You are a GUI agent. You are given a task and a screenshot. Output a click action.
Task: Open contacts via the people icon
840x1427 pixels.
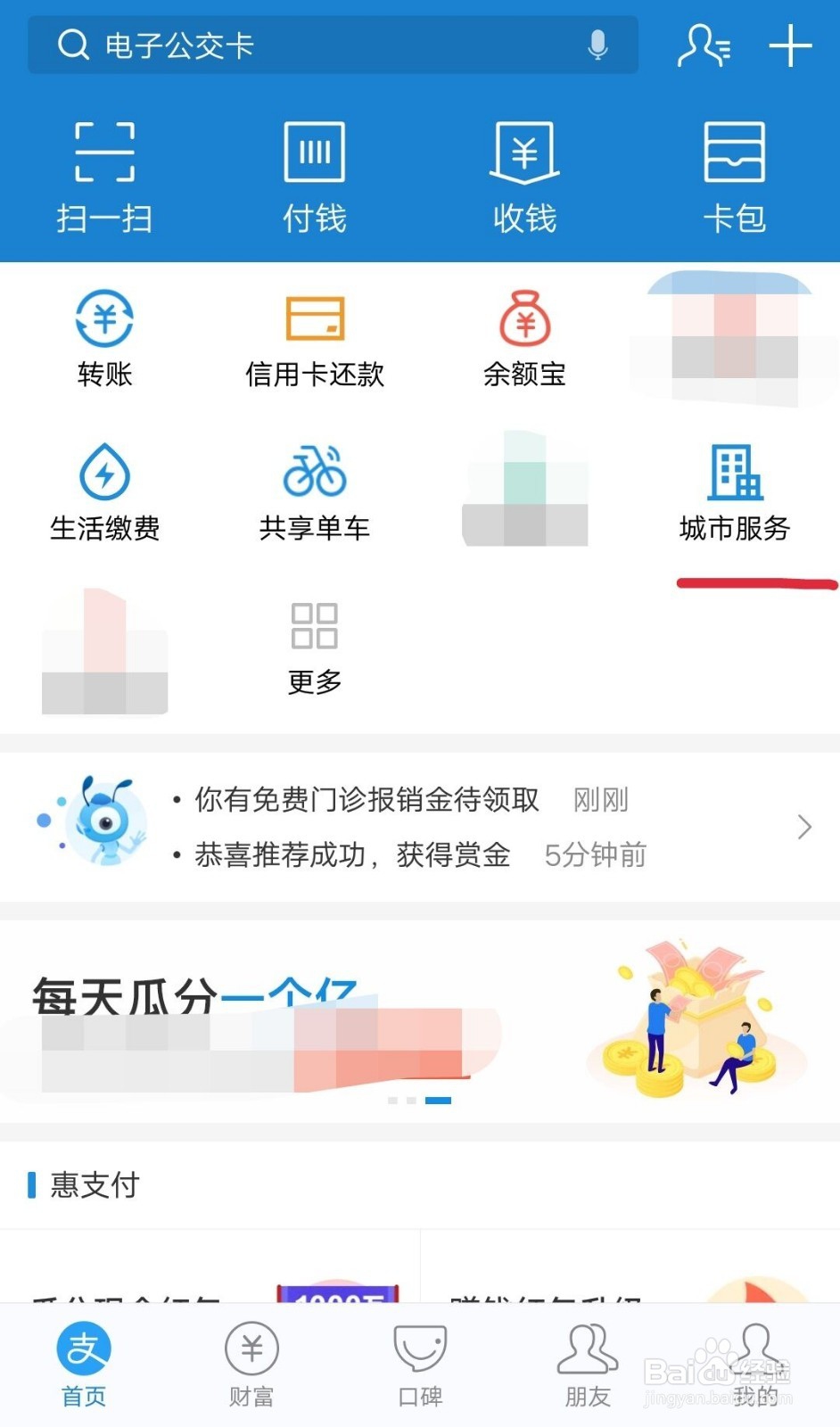tap(704, 46)
